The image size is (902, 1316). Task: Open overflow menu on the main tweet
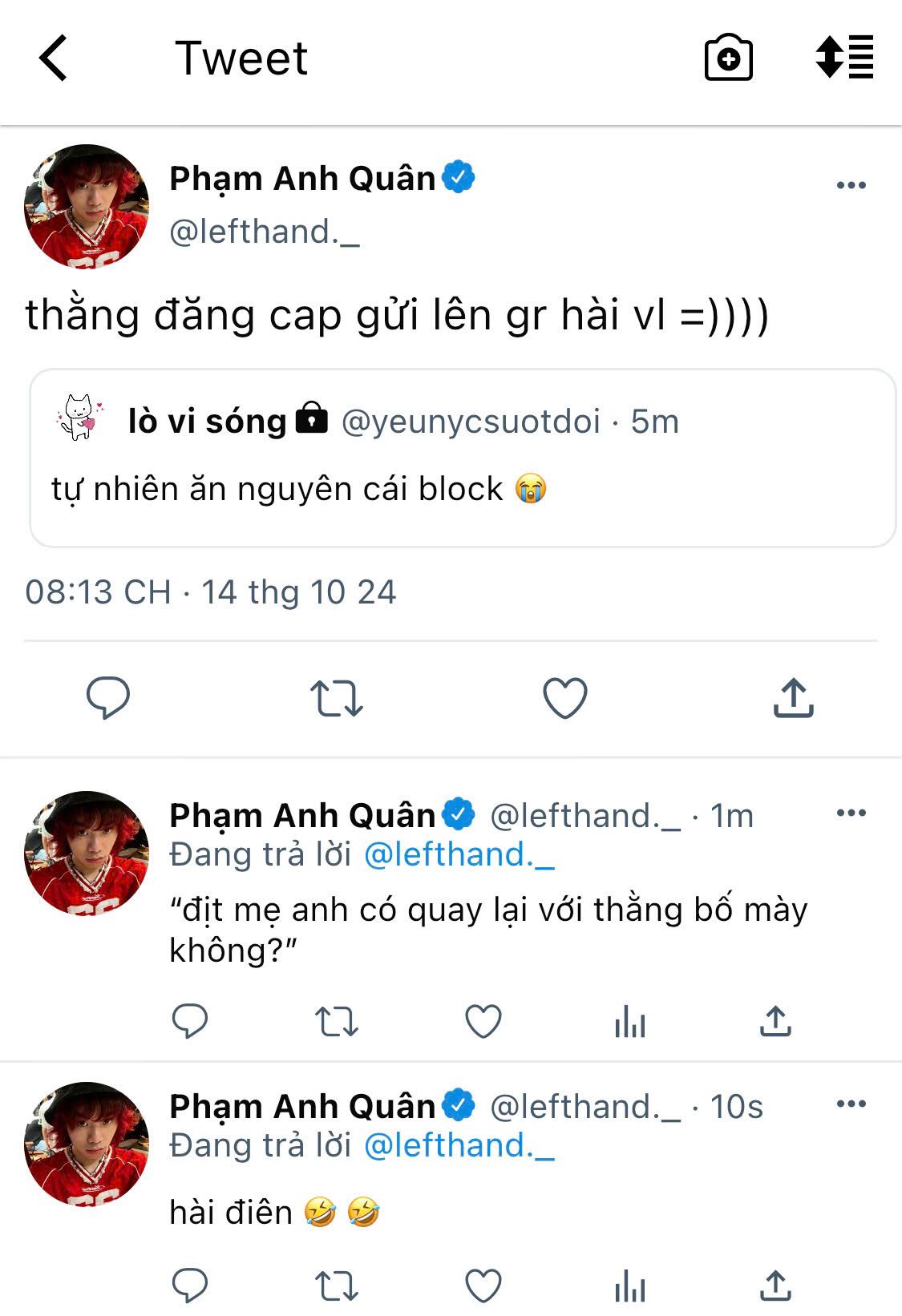click(851, 185)
